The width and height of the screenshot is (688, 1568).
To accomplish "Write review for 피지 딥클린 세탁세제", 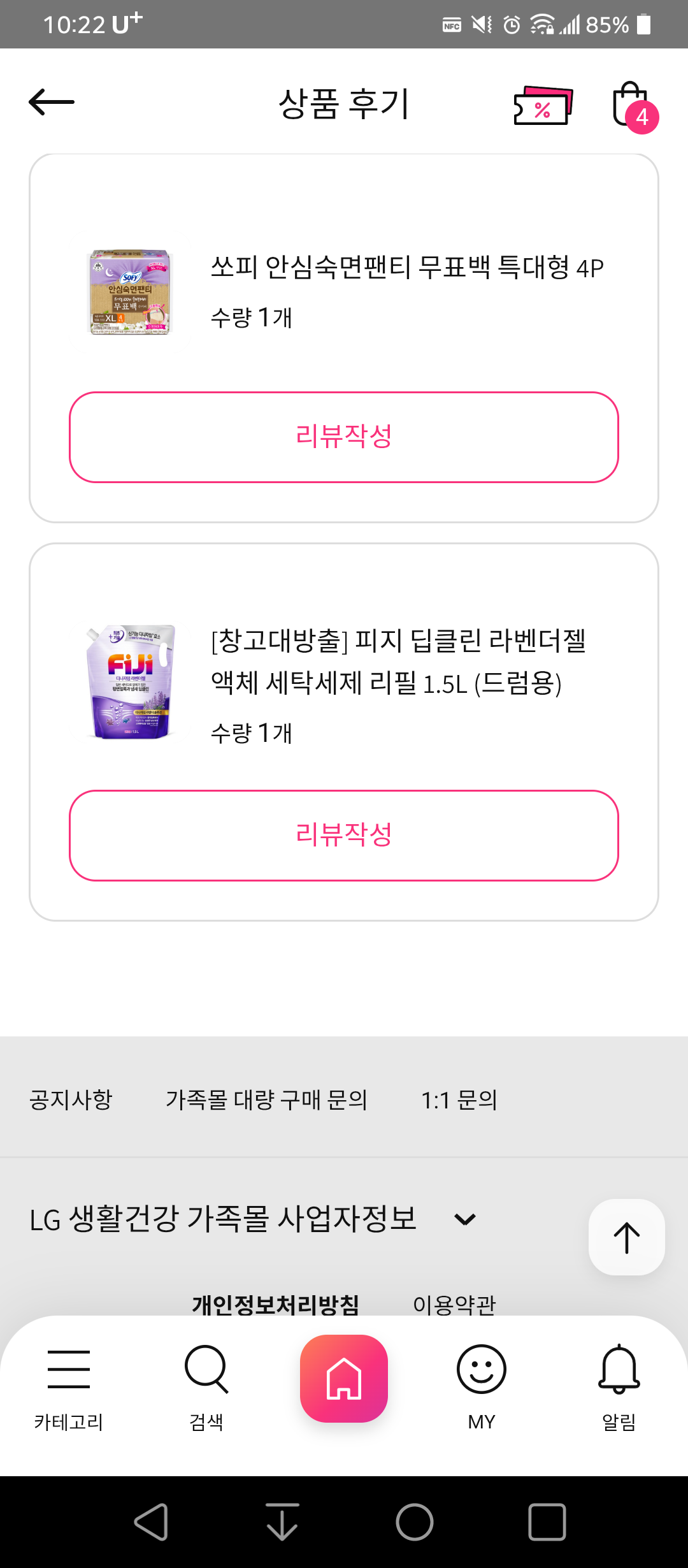I will click(x=344, y=836).
